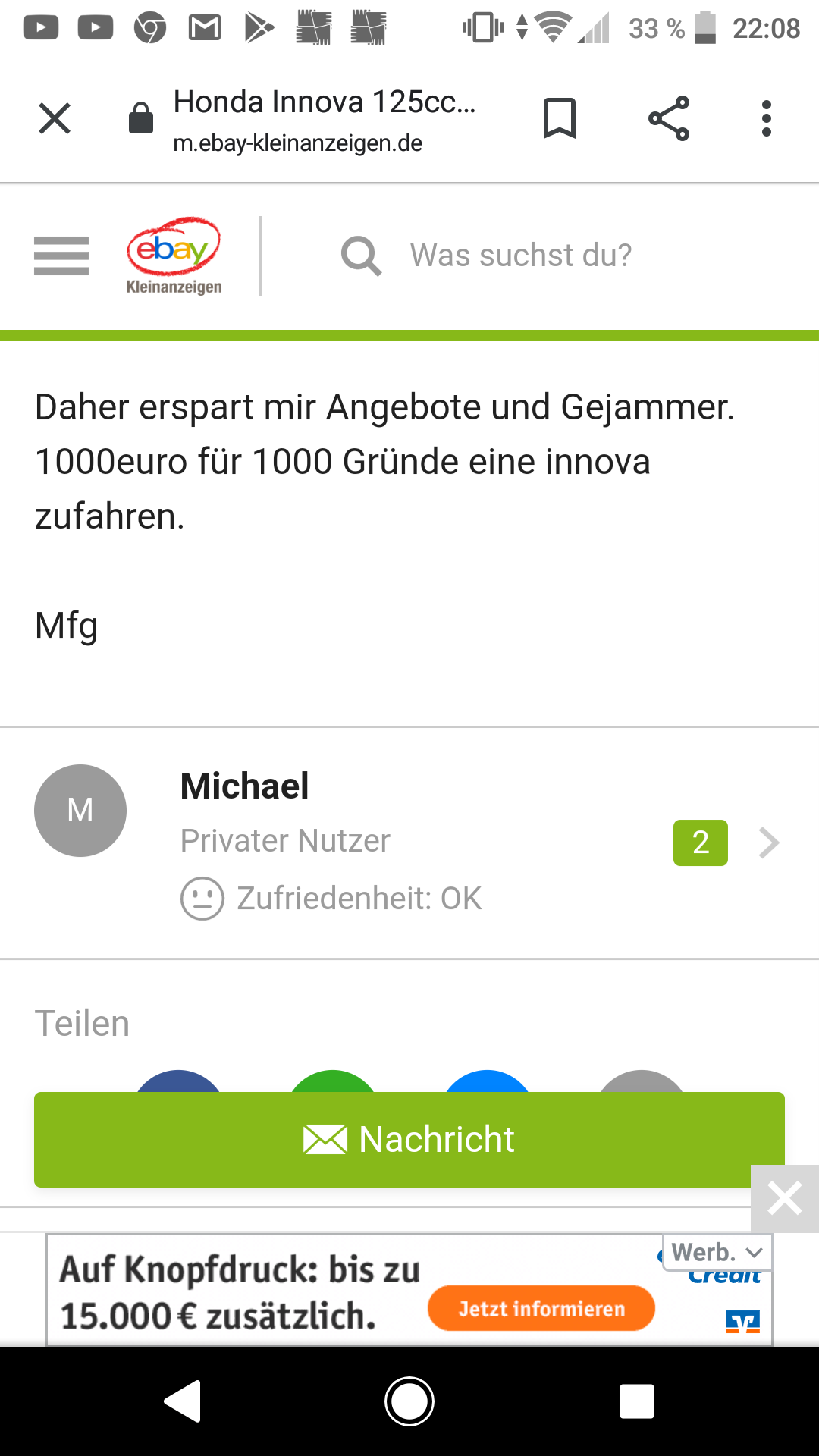Share this page link
This screenshot has height=1456, width=819.
669,118
